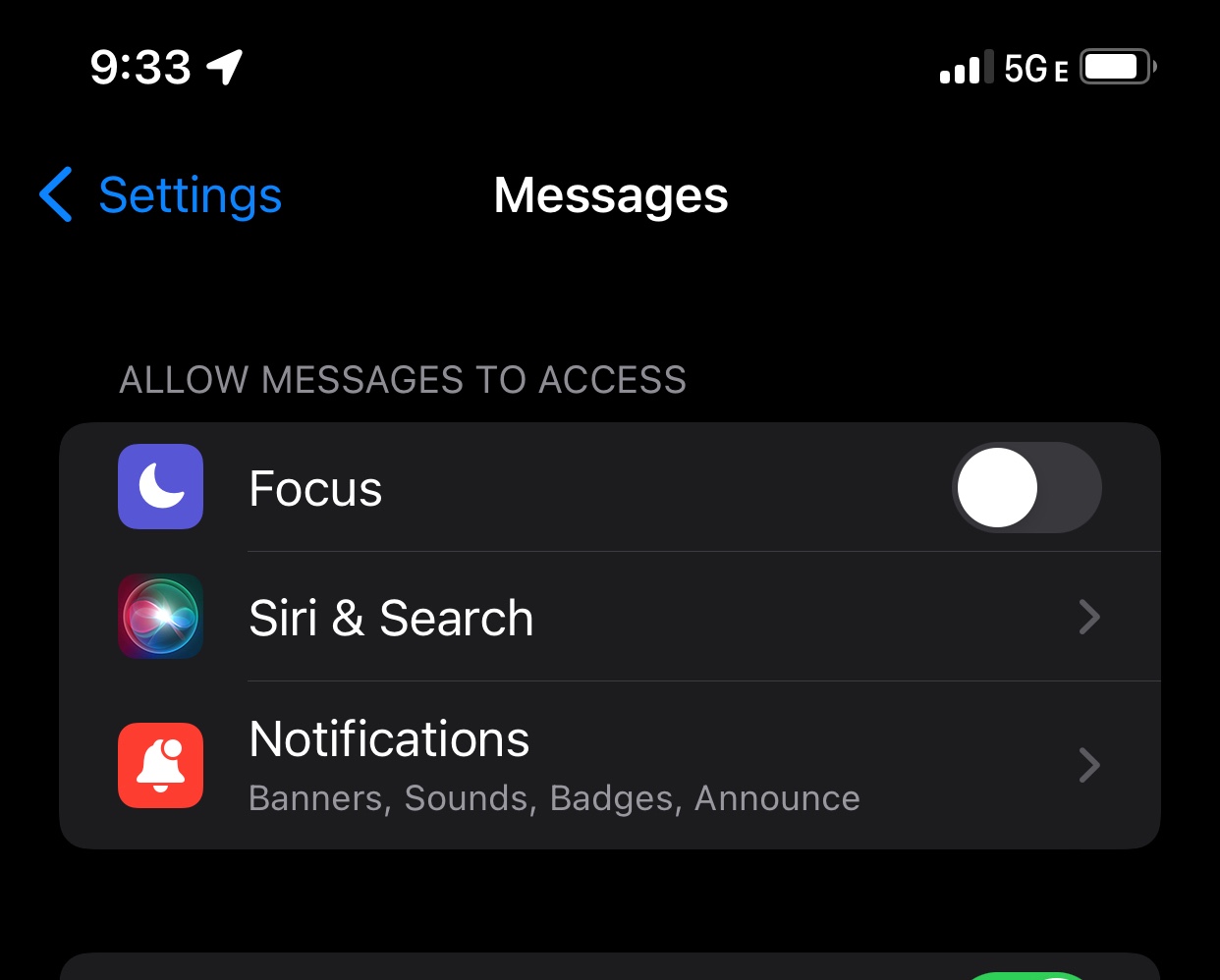The width and height of the screenshot is (1220, 980).
Task: Open Notifications settings for Messages
Action: click(610, 765)
